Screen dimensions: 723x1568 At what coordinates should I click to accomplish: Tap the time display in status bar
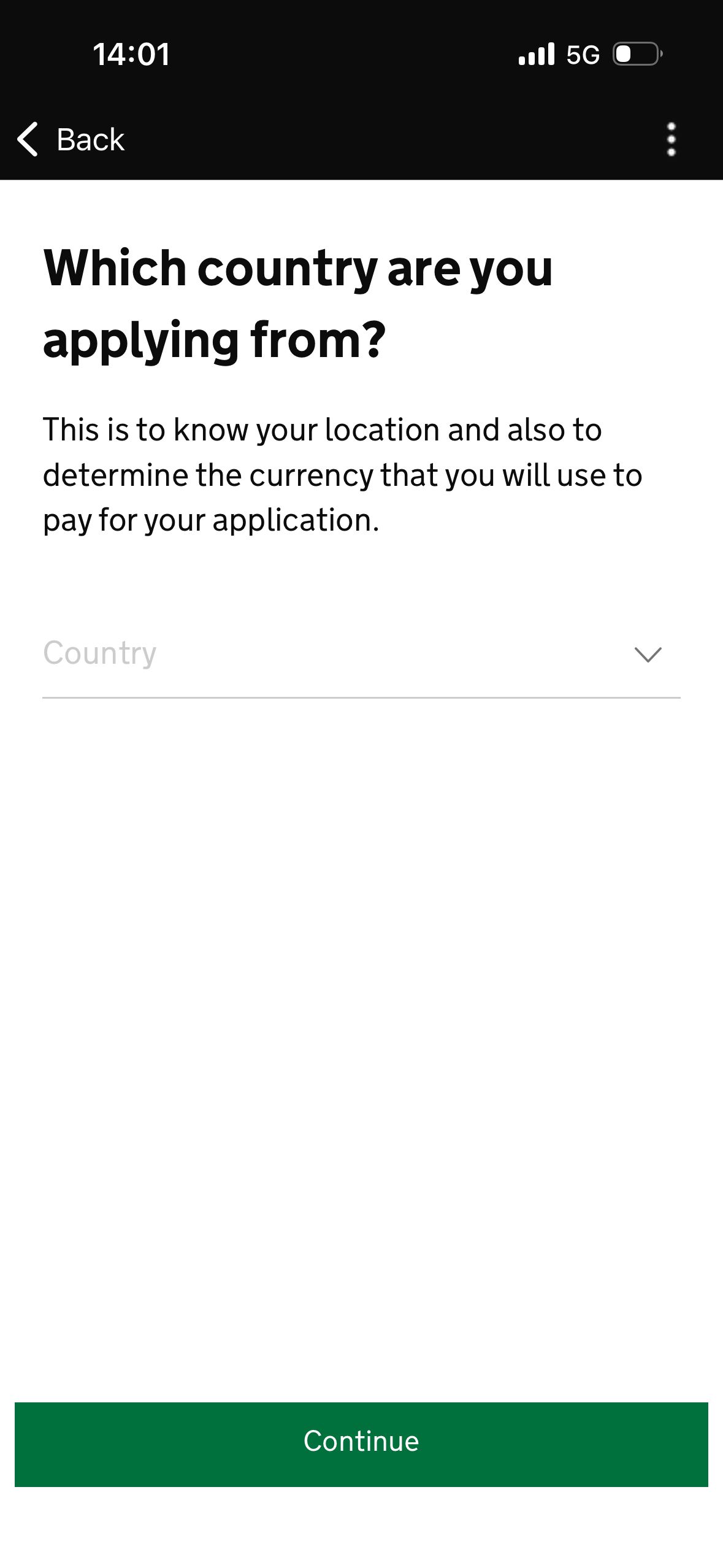coord(132,54)
